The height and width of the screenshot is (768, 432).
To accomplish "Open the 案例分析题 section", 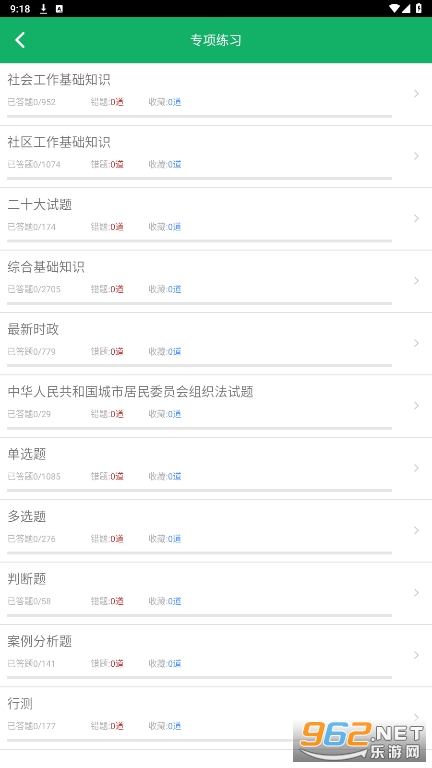I will (216, 656).
